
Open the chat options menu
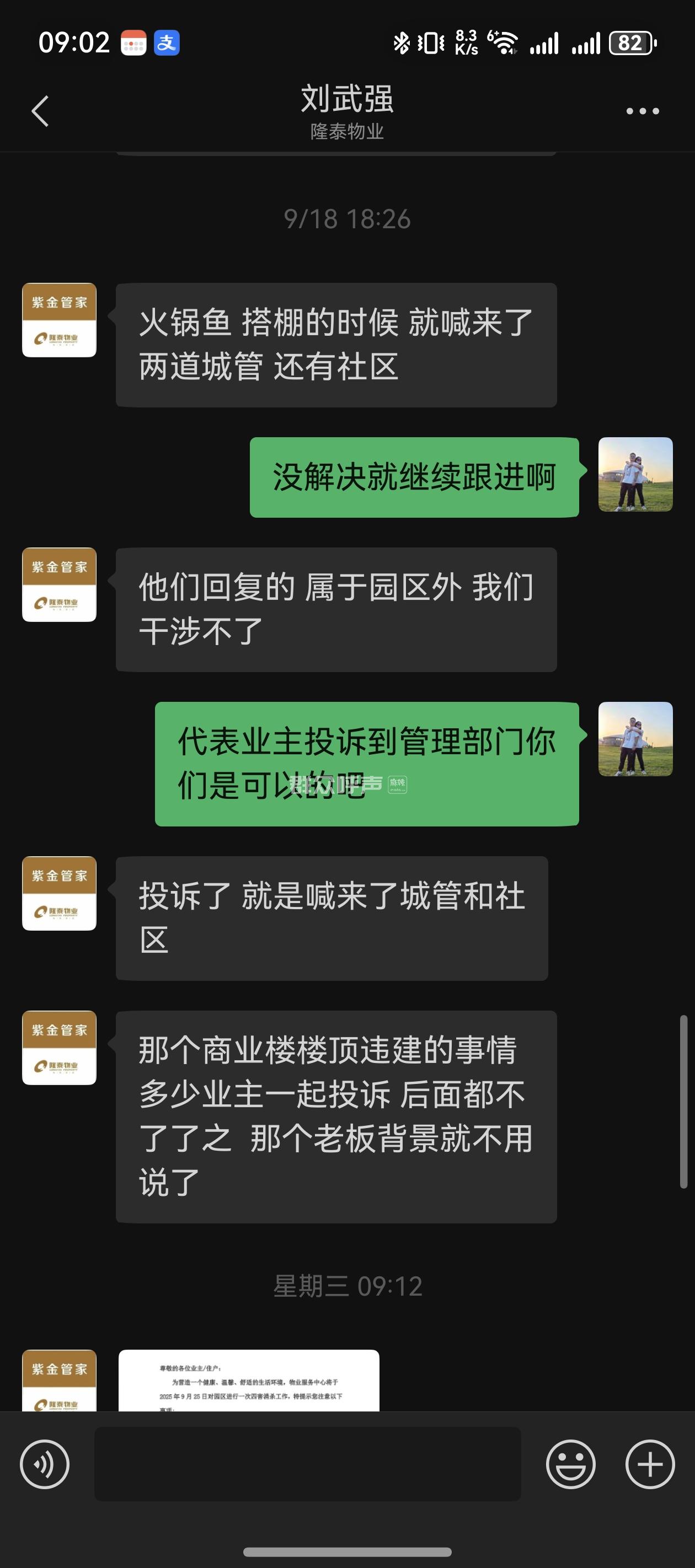(x=642, y=111)
